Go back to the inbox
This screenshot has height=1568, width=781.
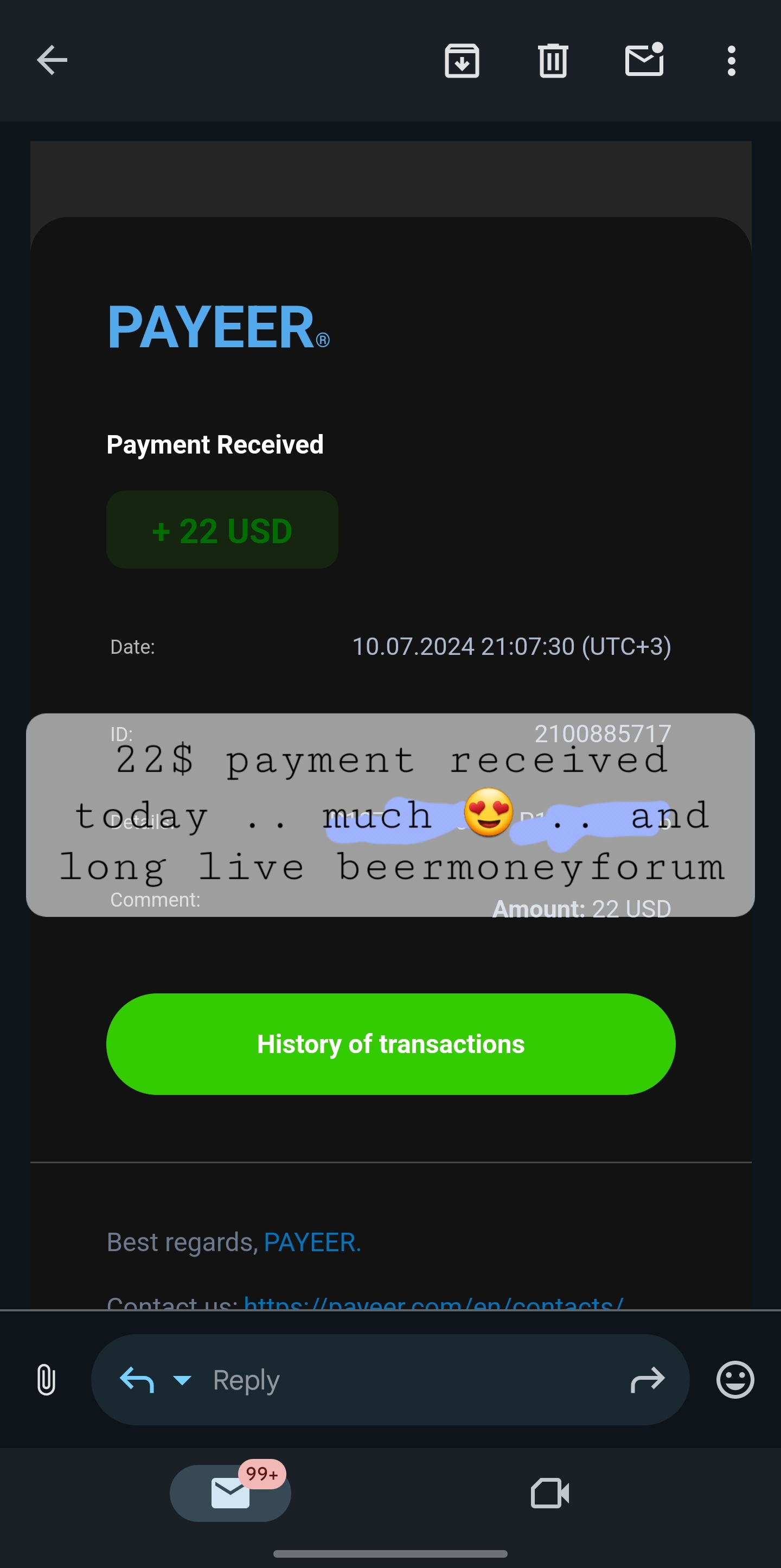point(52,60)
